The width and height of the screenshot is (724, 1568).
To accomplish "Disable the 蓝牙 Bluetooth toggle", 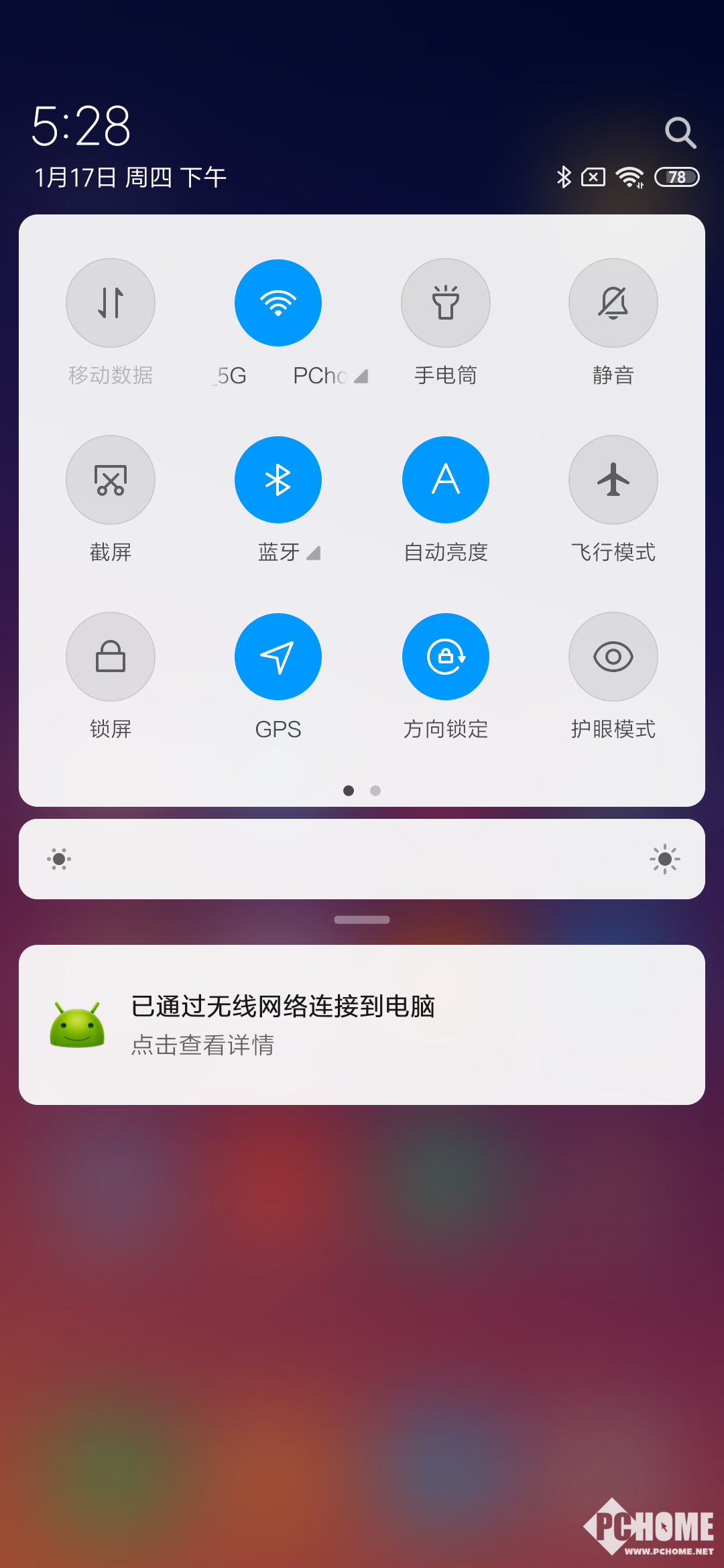I will pyautogui.click(x=278, y=480).
